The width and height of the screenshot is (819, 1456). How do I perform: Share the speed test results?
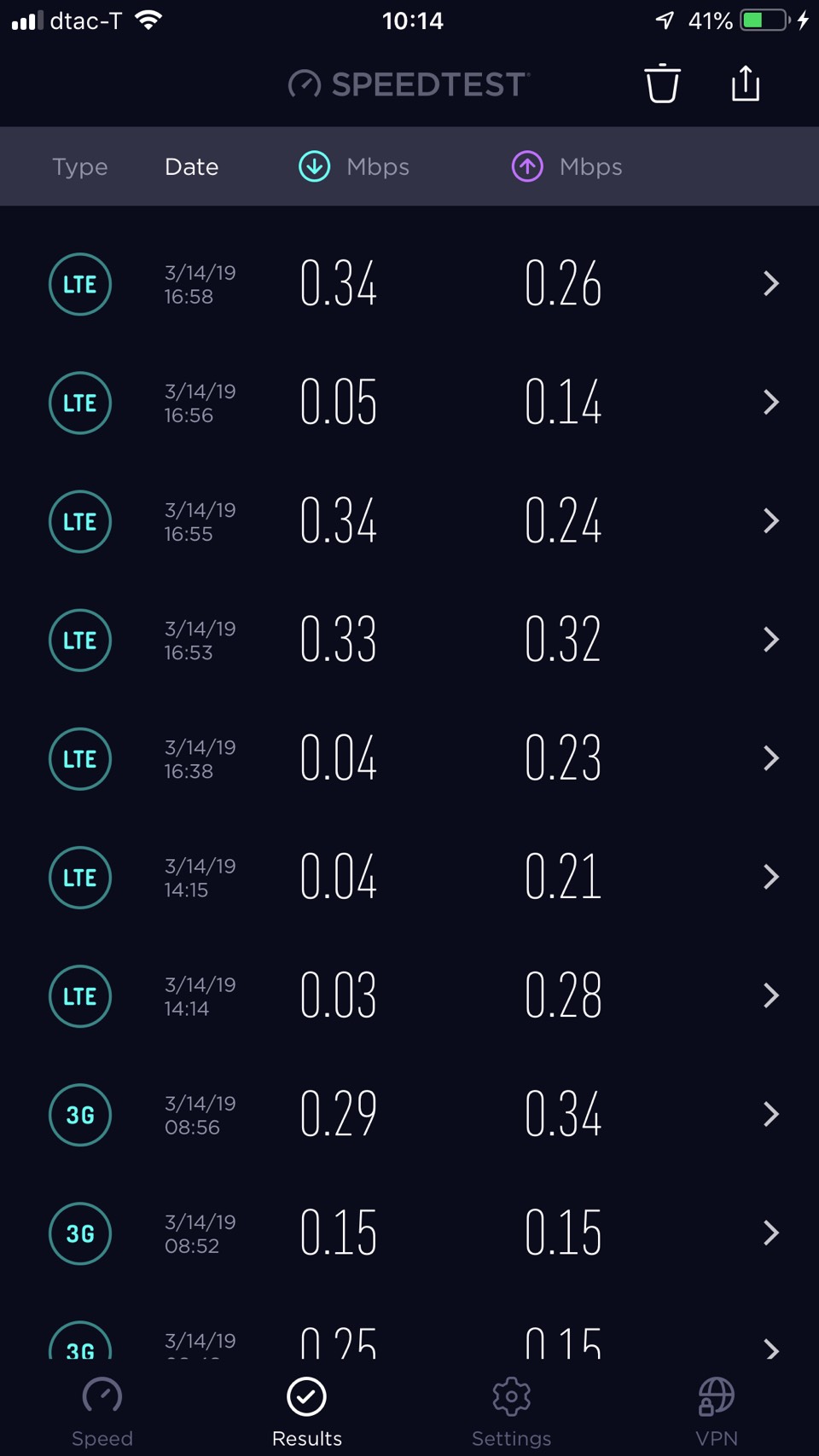746,84
